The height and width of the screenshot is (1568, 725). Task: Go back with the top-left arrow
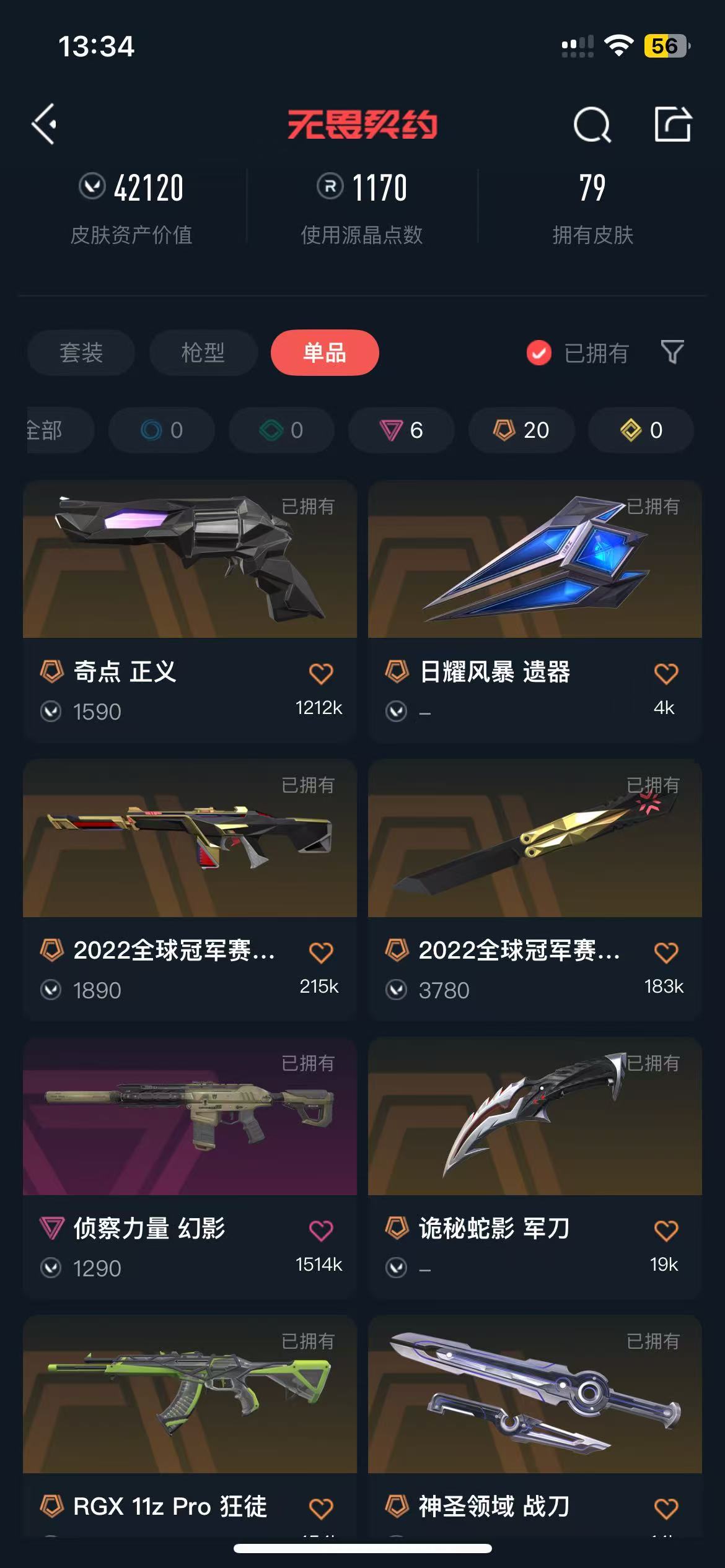click(x=45, y=124)
